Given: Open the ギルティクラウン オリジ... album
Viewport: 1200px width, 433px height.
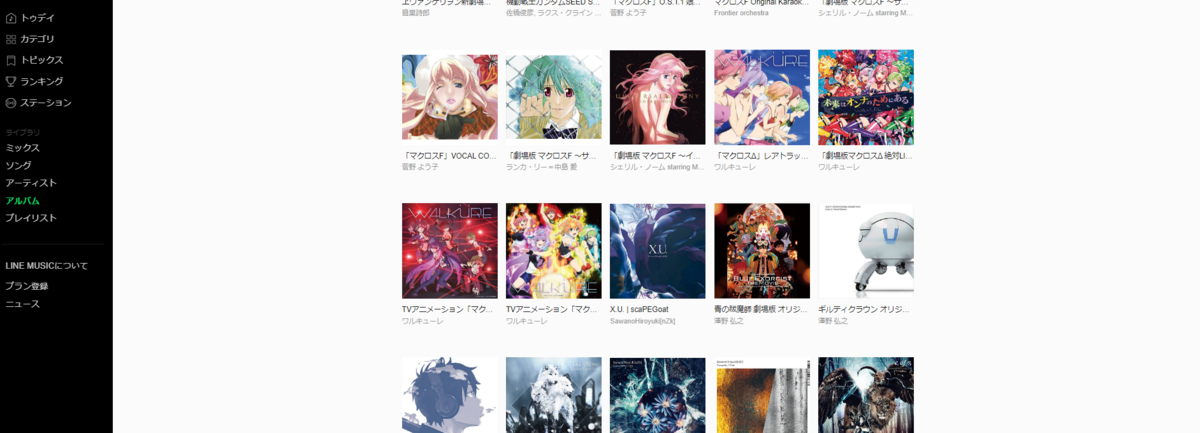Looking at the screenshot, I should point(865,251).
